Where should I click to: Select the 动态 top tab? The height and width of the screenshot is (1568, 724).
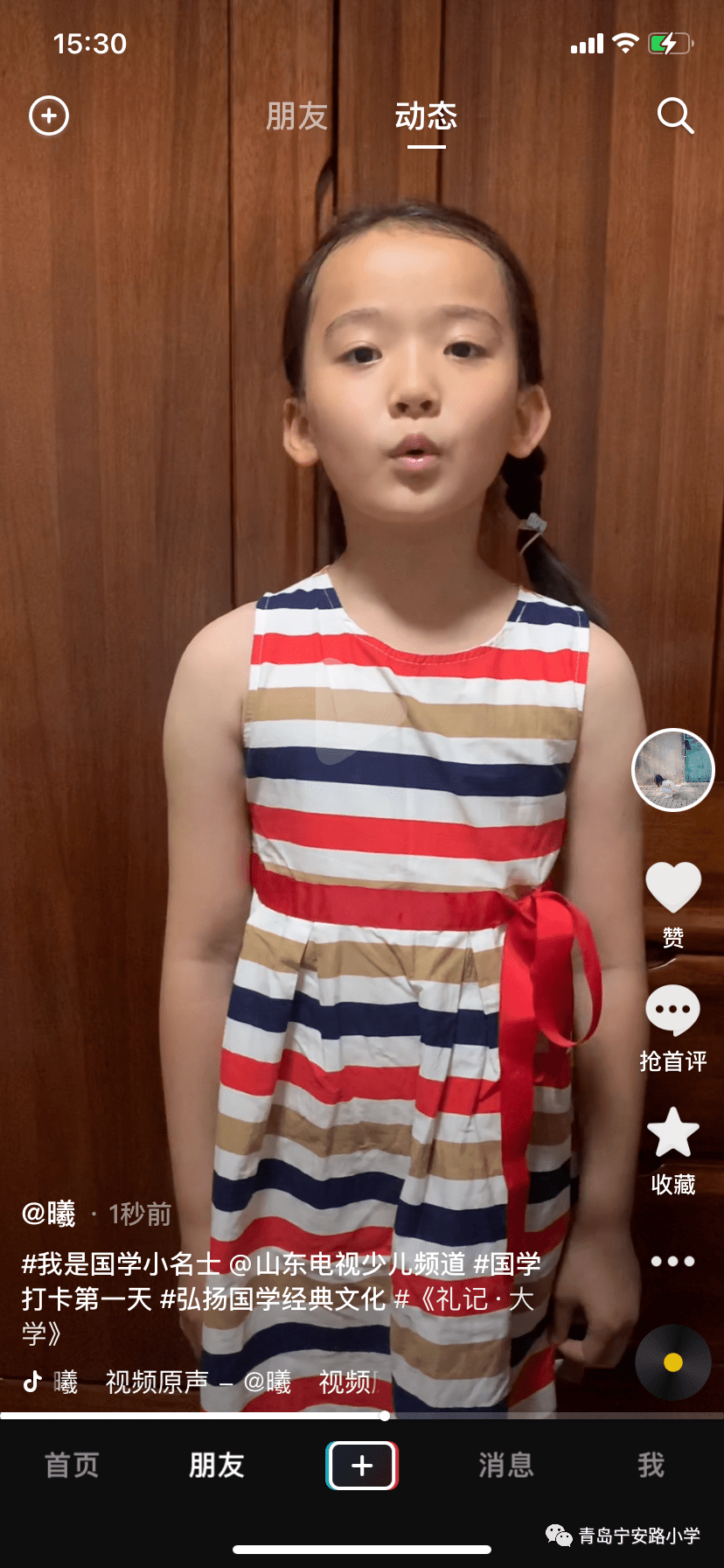426,115
